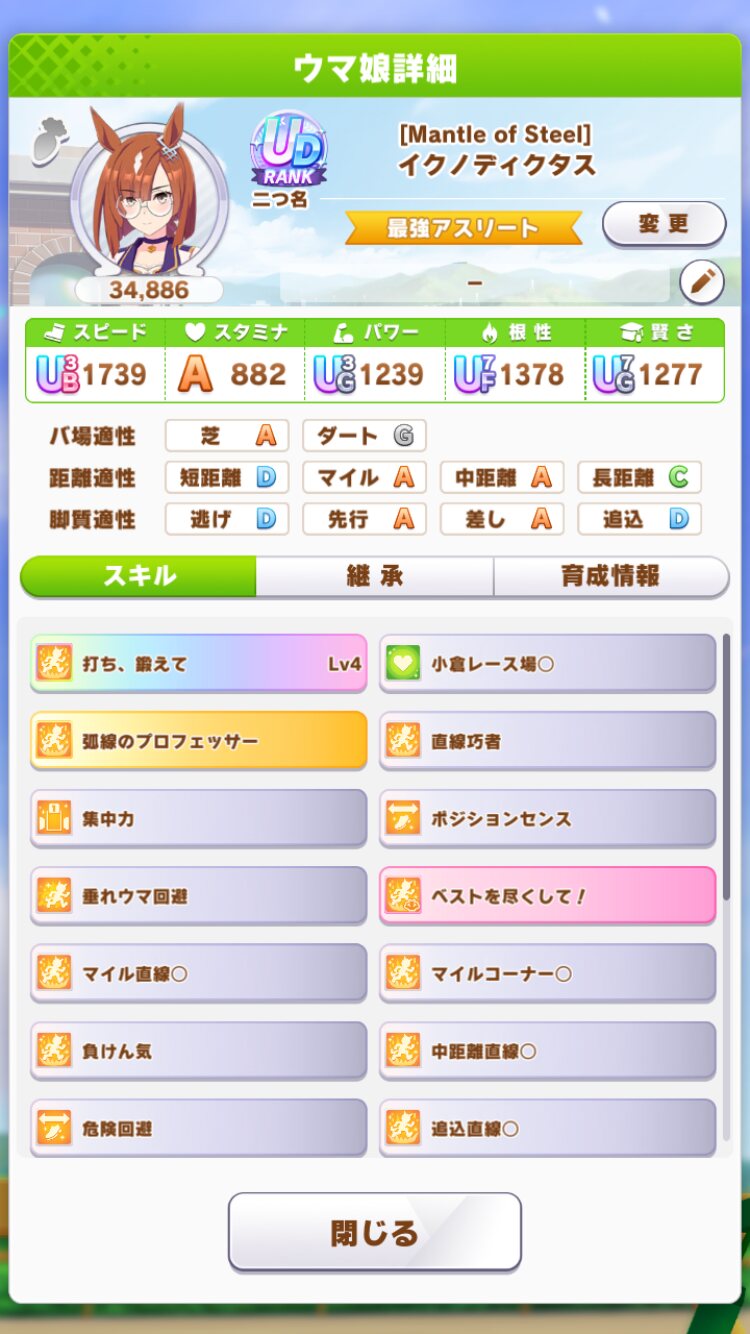Open the 弧線のプロフェッサー skill
750x1334 pixels.
pyautogui.click(x=198, y=740)
